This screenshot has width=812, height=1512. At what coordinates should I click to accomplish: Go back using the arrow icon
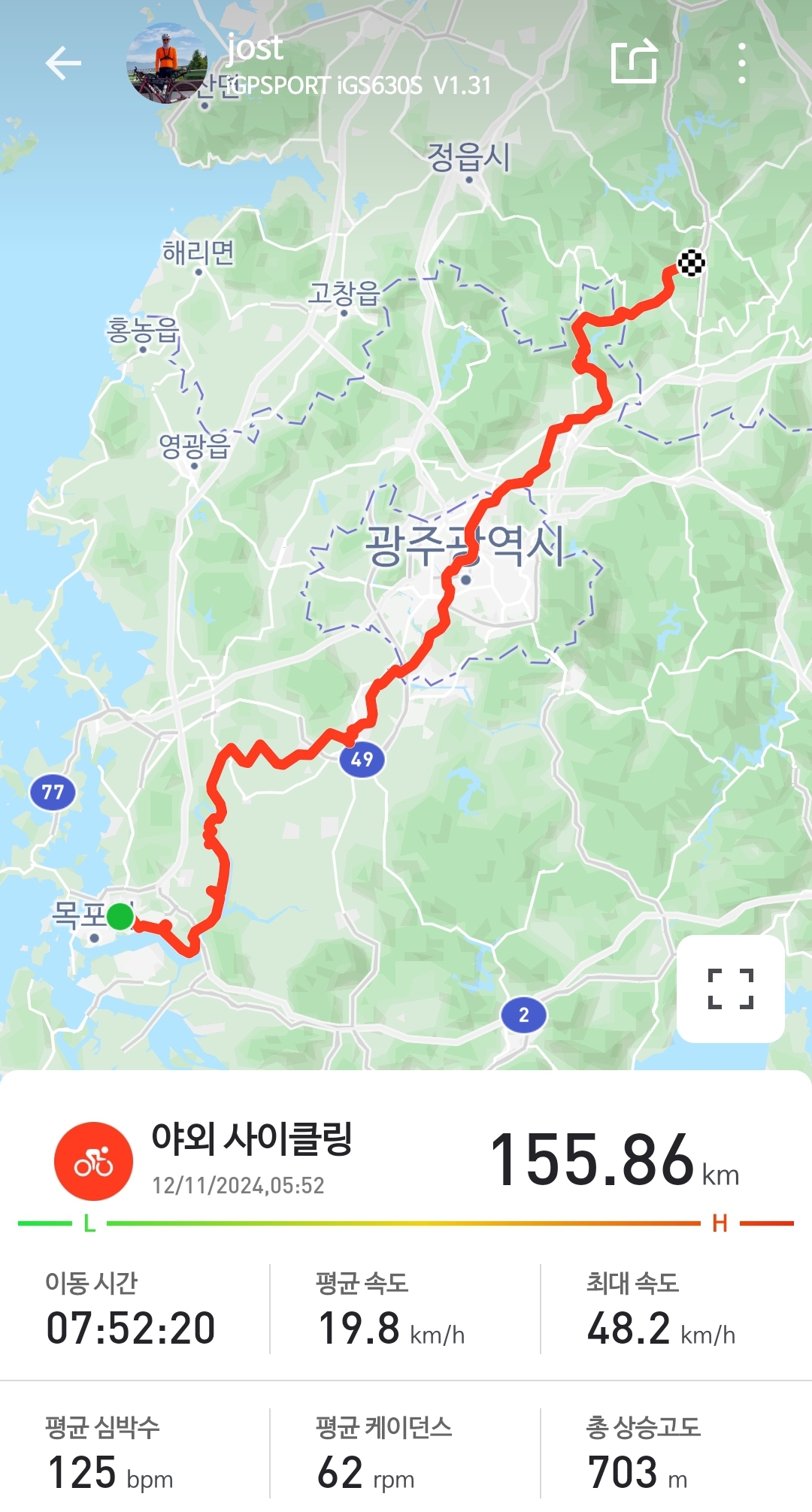click(63, 63)
